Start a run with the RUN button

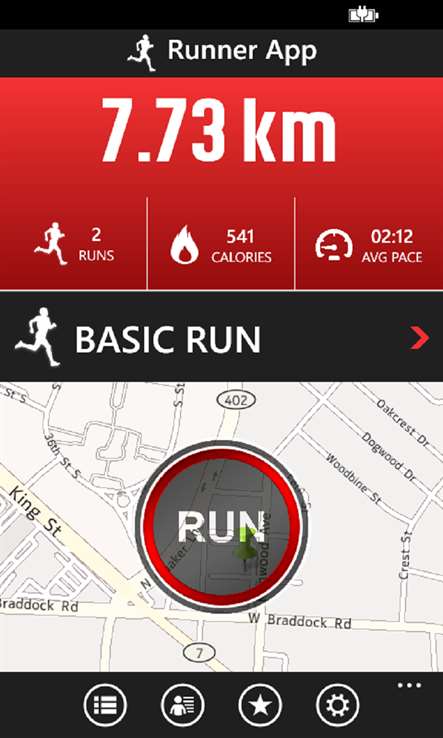click(x=221, y=526)
